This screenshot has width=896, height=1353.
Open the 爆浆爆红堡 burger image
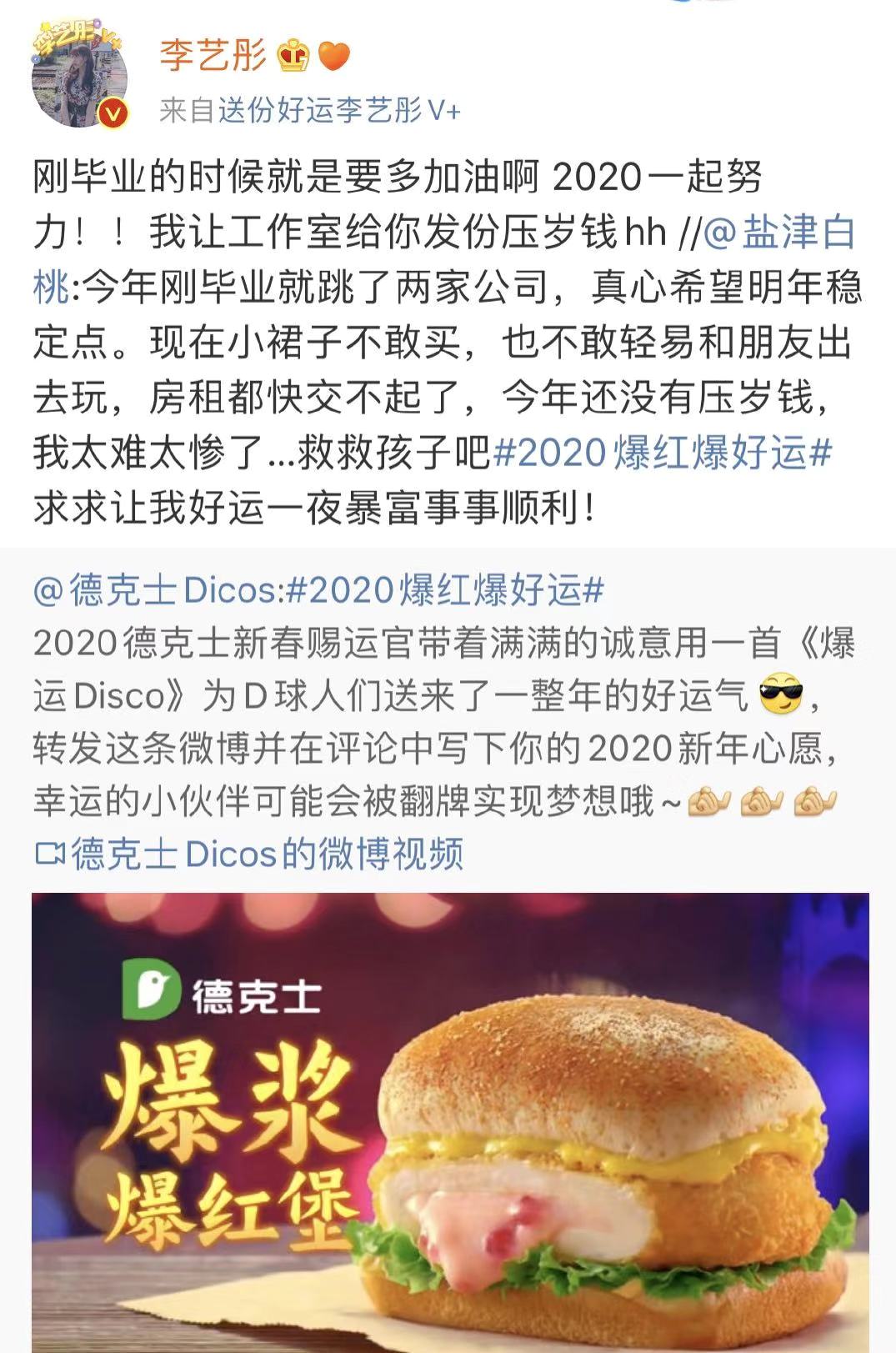pos(450,1121)
